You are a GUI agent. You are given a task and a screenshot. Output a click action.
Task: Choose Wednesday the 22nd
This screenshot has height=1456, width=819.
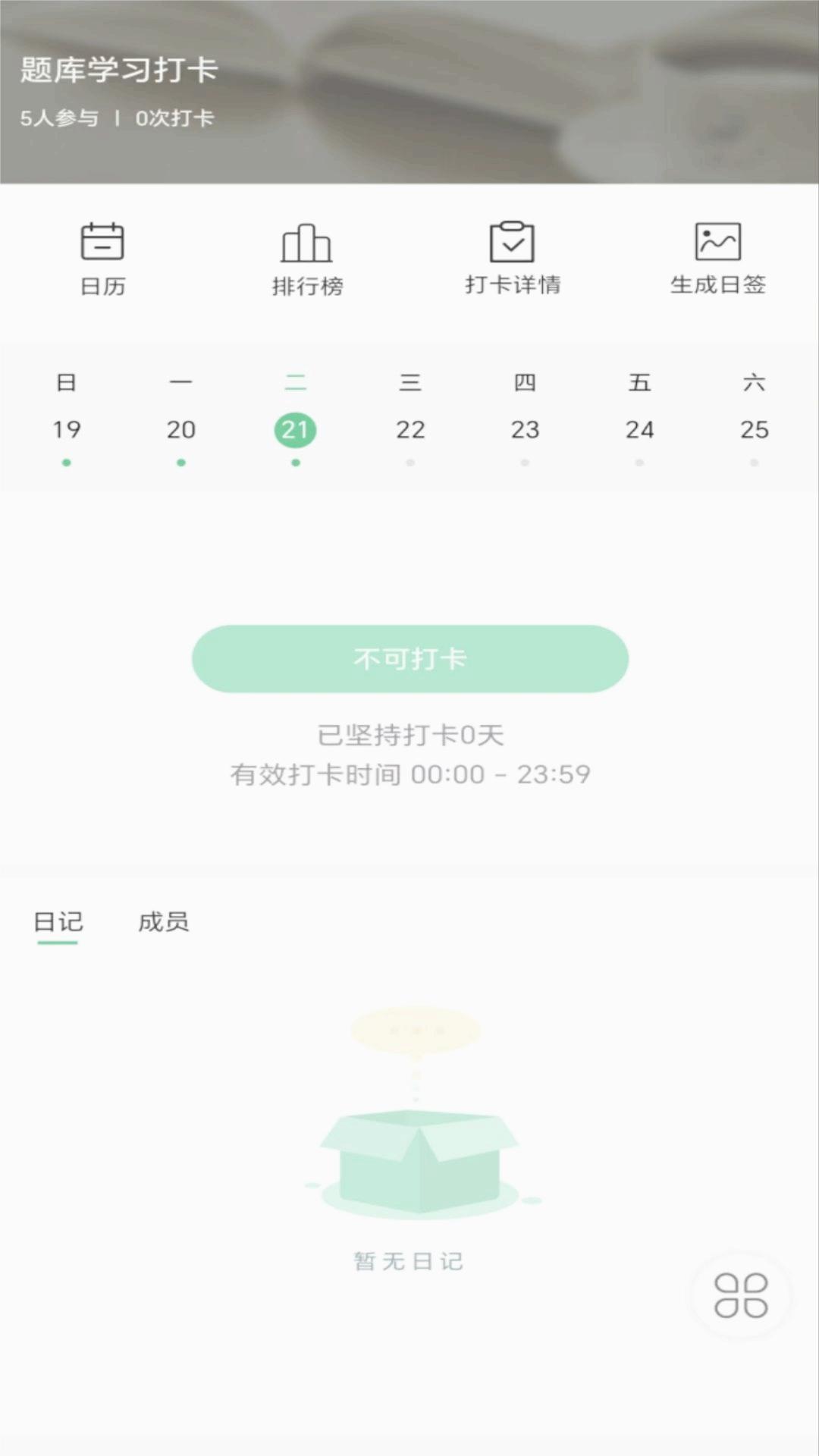410,429
